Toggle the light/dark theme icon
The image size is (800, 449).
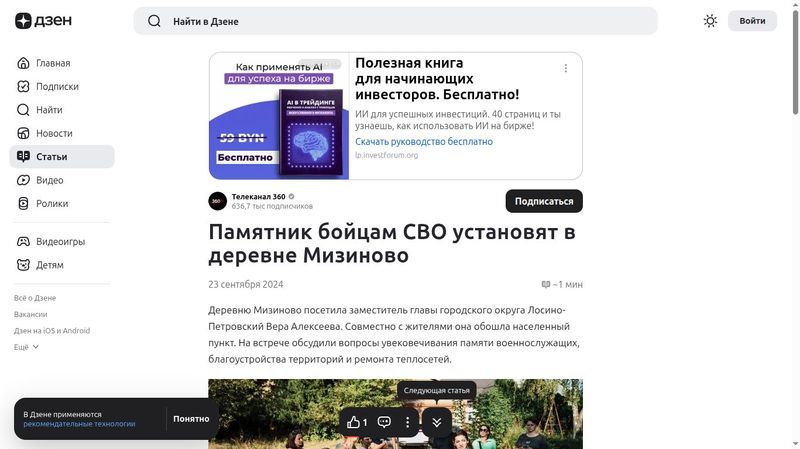710,21
